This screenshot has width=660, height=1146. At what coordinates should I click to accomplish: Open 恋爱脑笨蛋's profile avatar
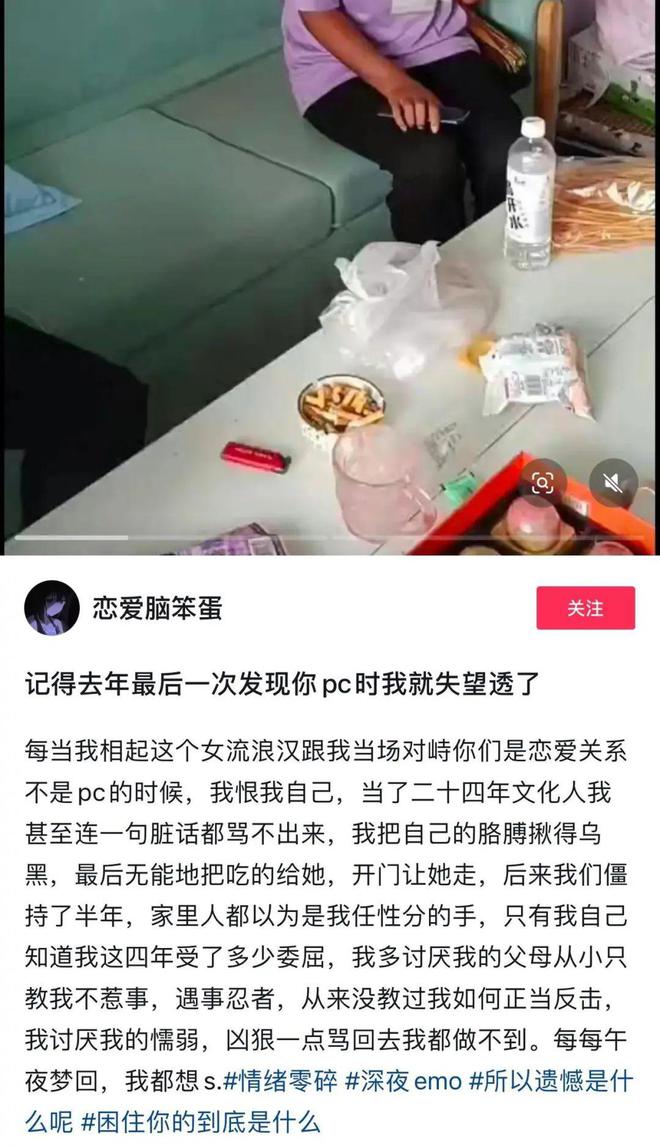(52, 608)
